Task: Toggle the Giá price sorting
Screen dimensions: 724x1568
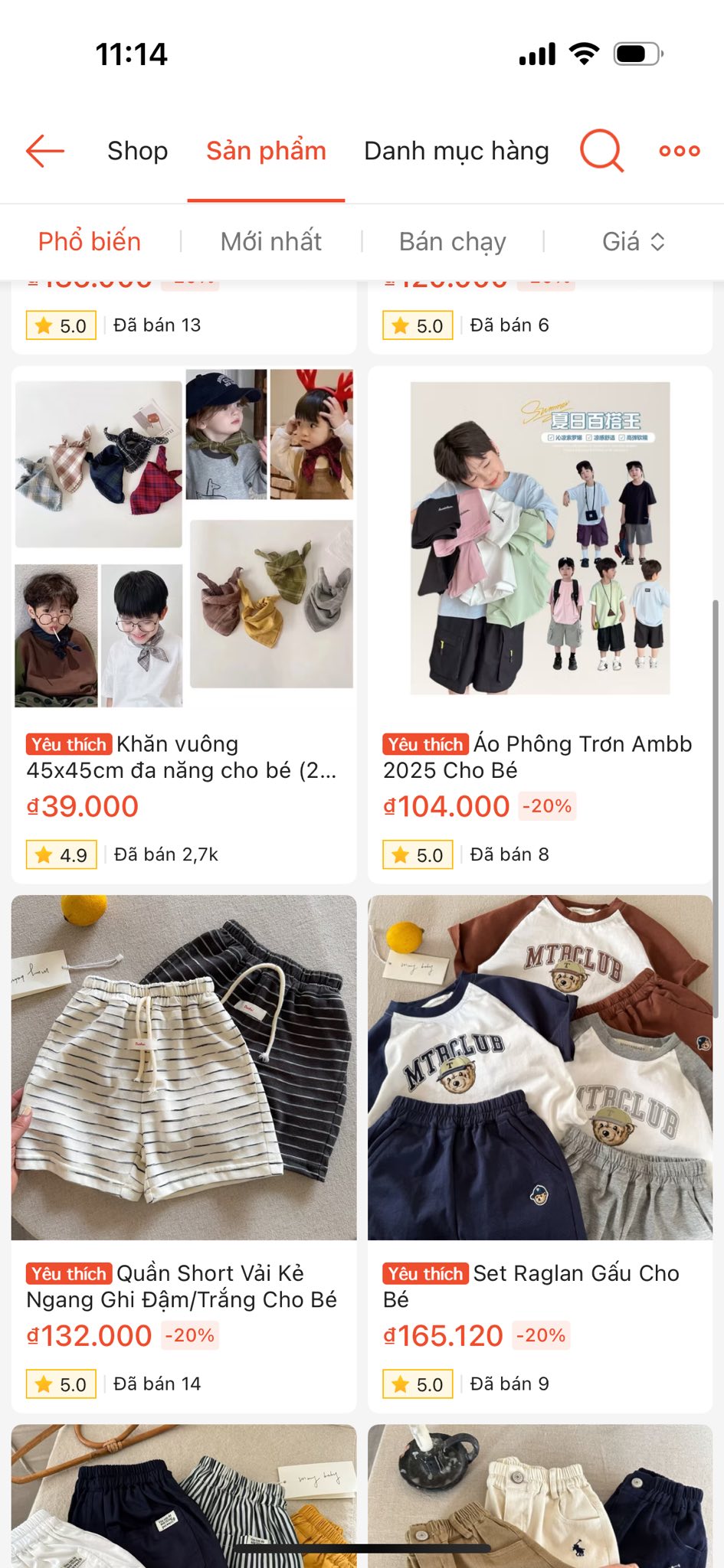Action: [633, 242]
